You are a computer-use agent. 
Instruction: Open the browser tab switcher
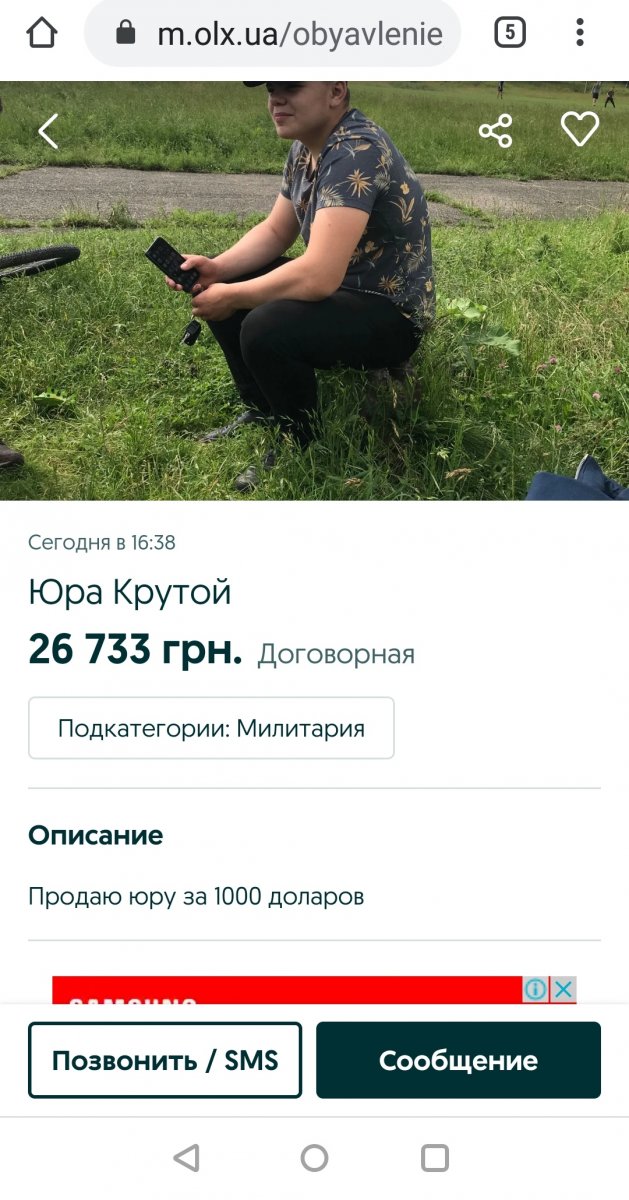click(509, 33)
